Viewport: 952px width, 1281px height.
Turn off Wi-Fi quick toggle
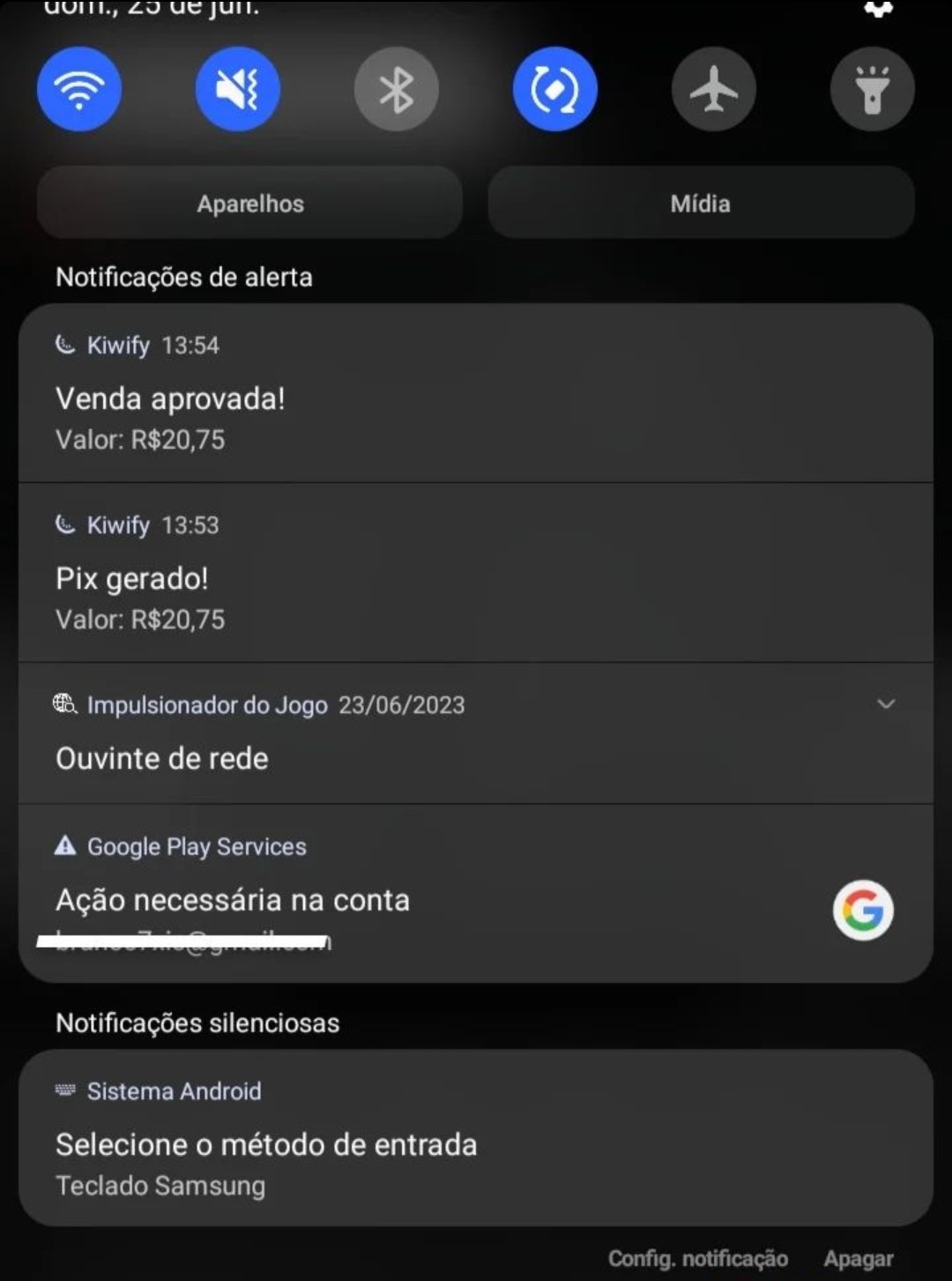click(x=79, y=89)
